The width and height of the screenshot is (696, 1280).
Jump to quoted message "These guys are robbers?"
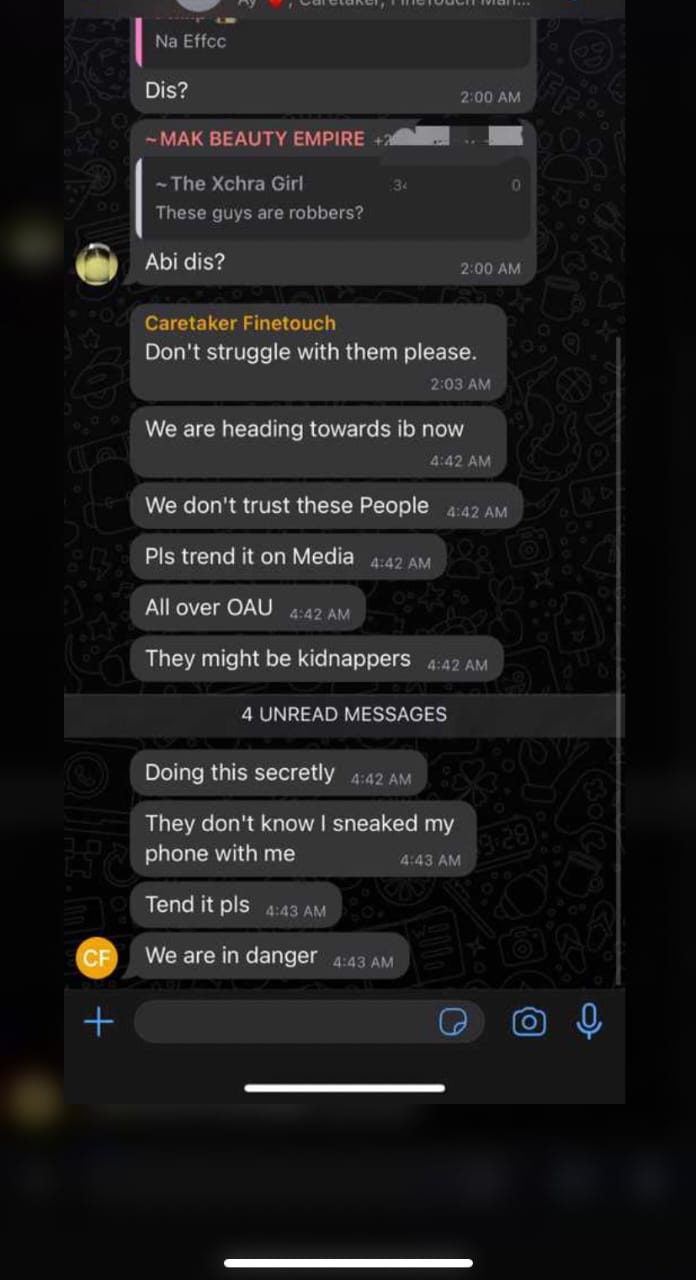click(x=330, y=198)
